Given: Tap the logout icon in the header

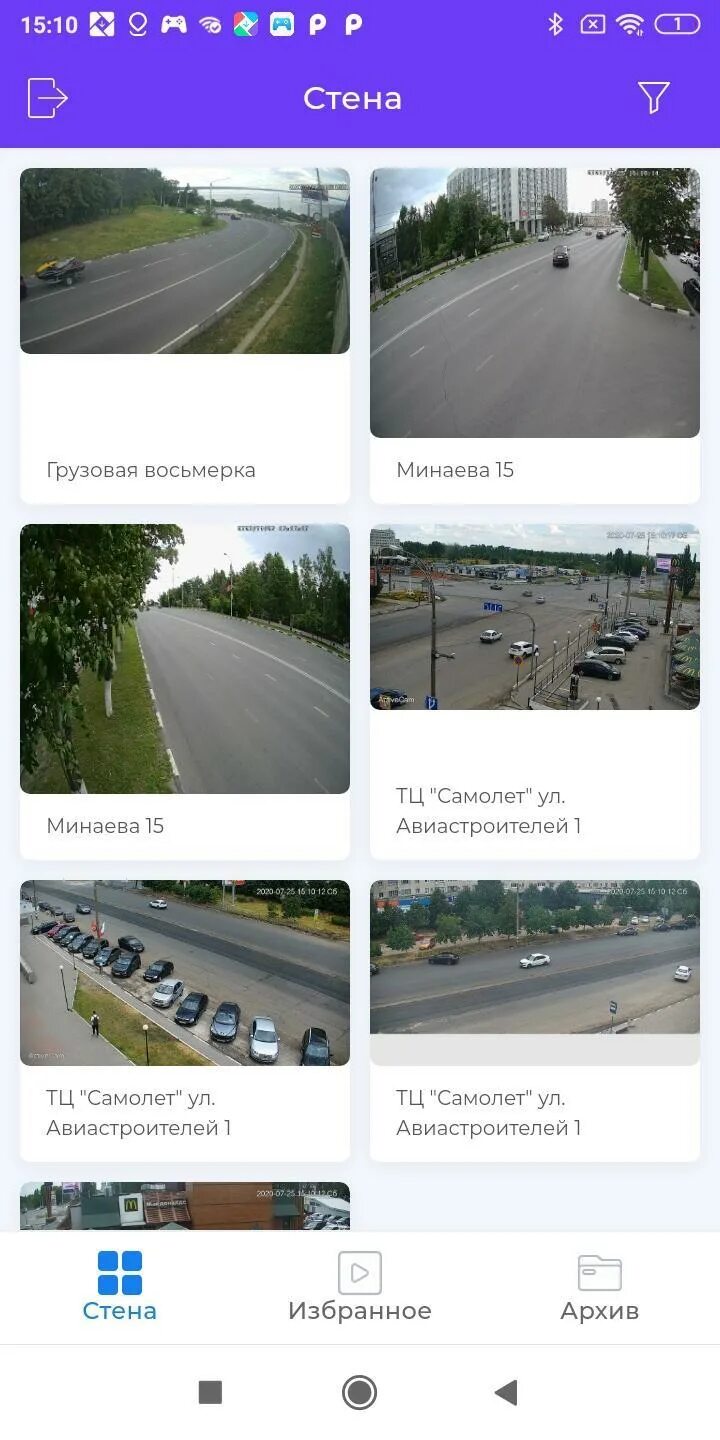Looking at the screenshot, I should point(47,98).
